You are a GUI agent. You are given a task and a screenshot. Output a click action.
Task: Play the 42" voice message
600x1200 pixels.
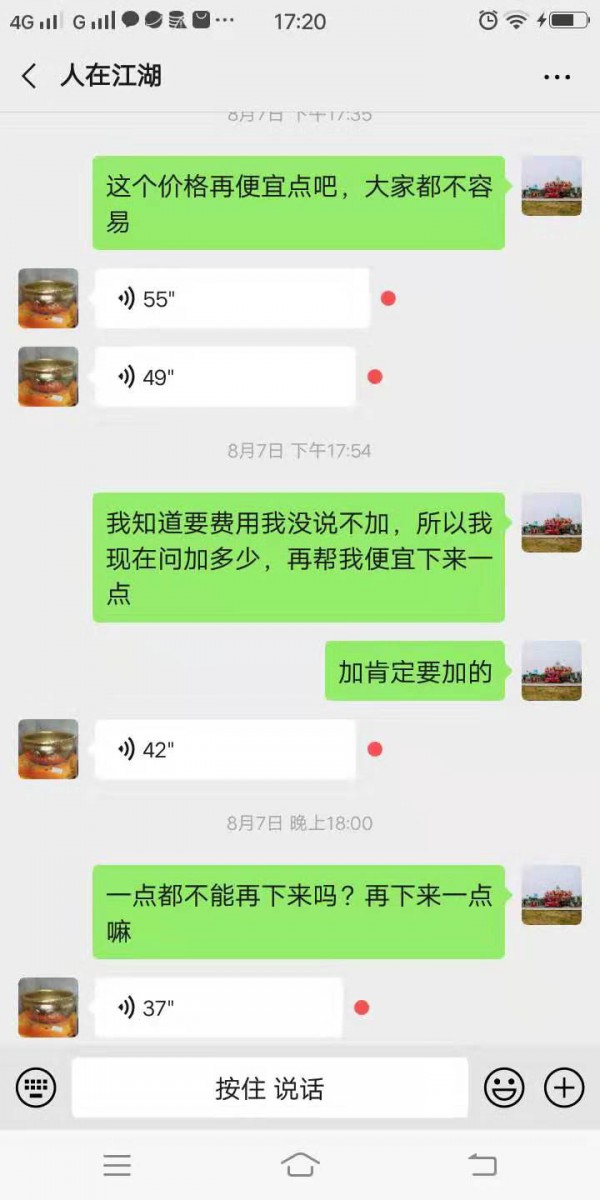tap(225, 749)
